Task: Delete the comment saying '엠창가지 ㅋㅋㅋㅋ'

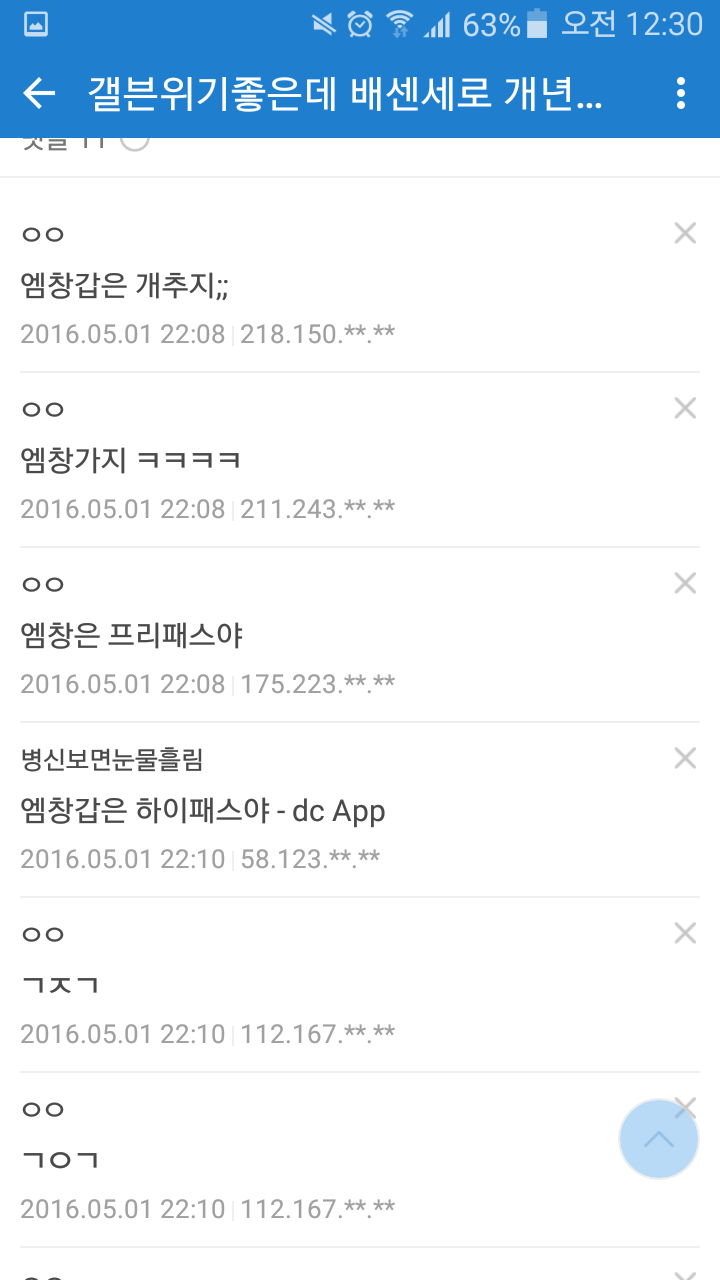Action: (685, 407)
